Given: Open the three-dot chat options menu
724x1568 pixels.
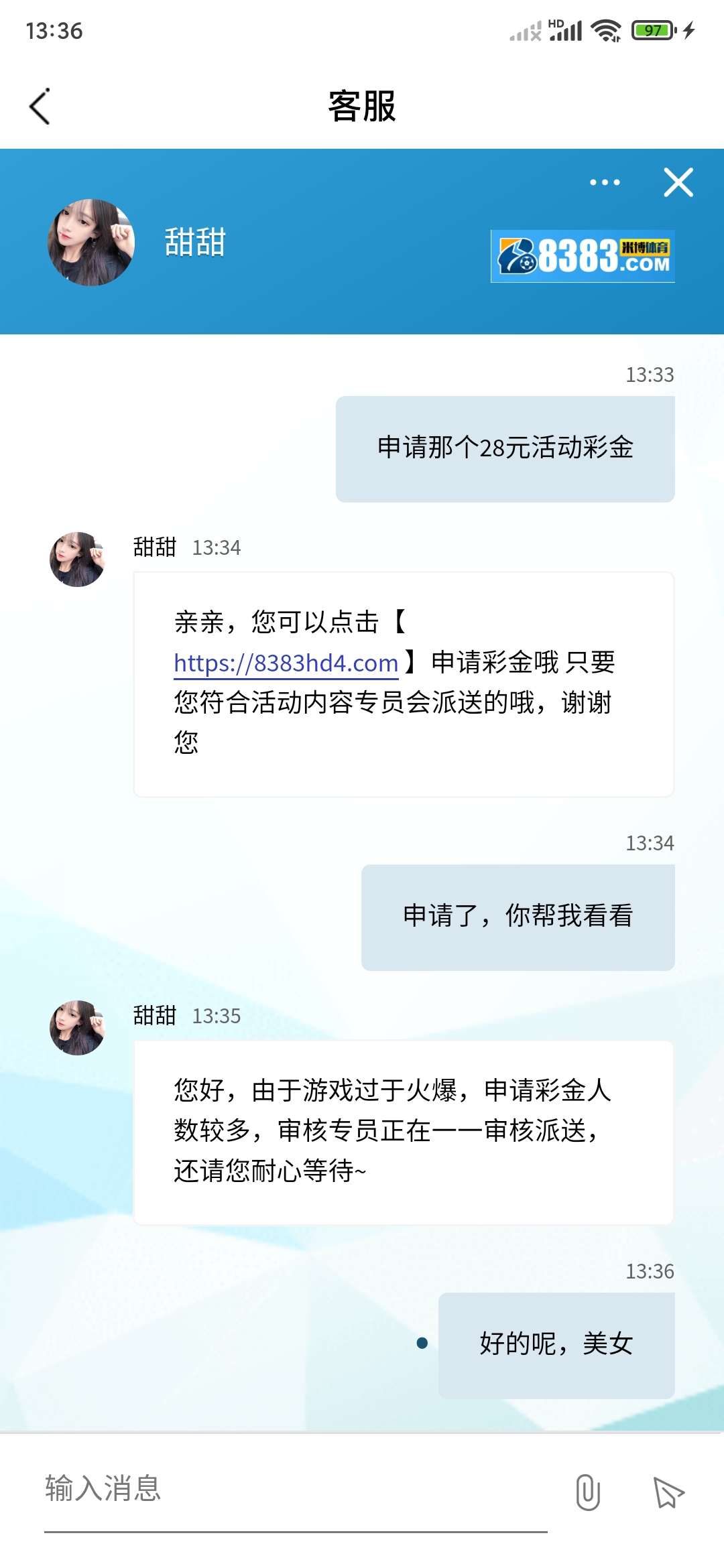Looking at the screenshot, I should coord(605,182).
